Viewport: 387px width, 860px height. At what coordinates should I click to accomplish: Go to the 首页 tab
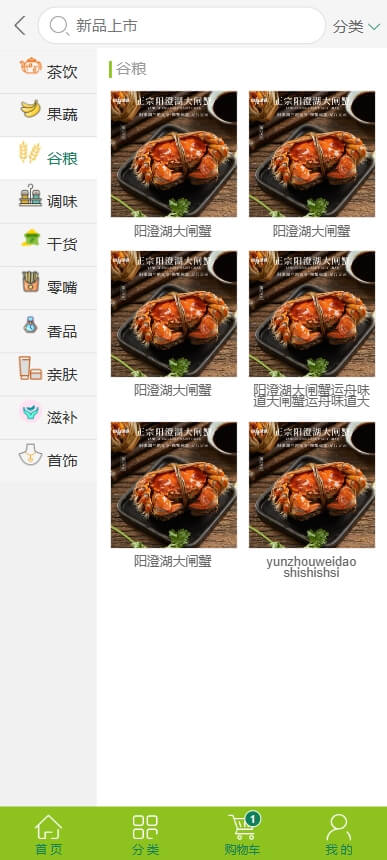pos(49,834)
